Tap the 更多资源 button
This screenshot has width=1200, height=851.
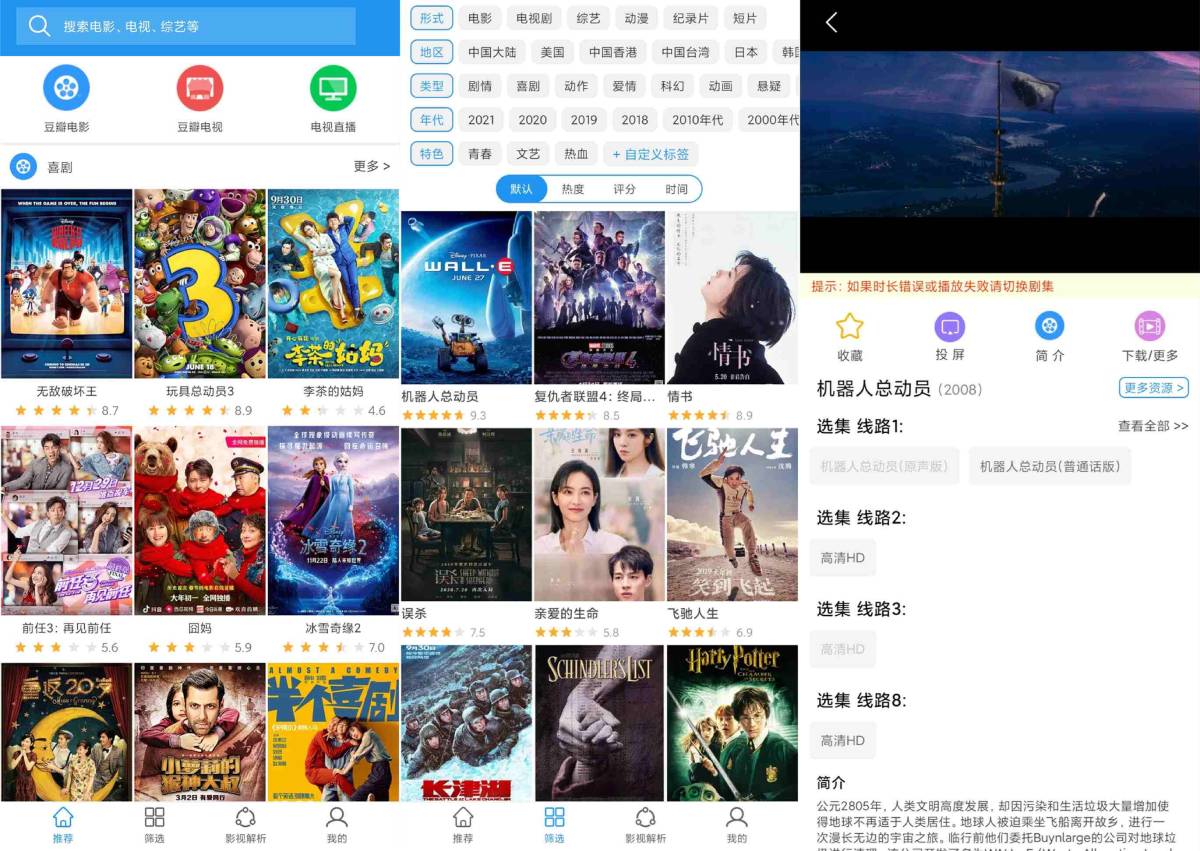coord(1153,388)
